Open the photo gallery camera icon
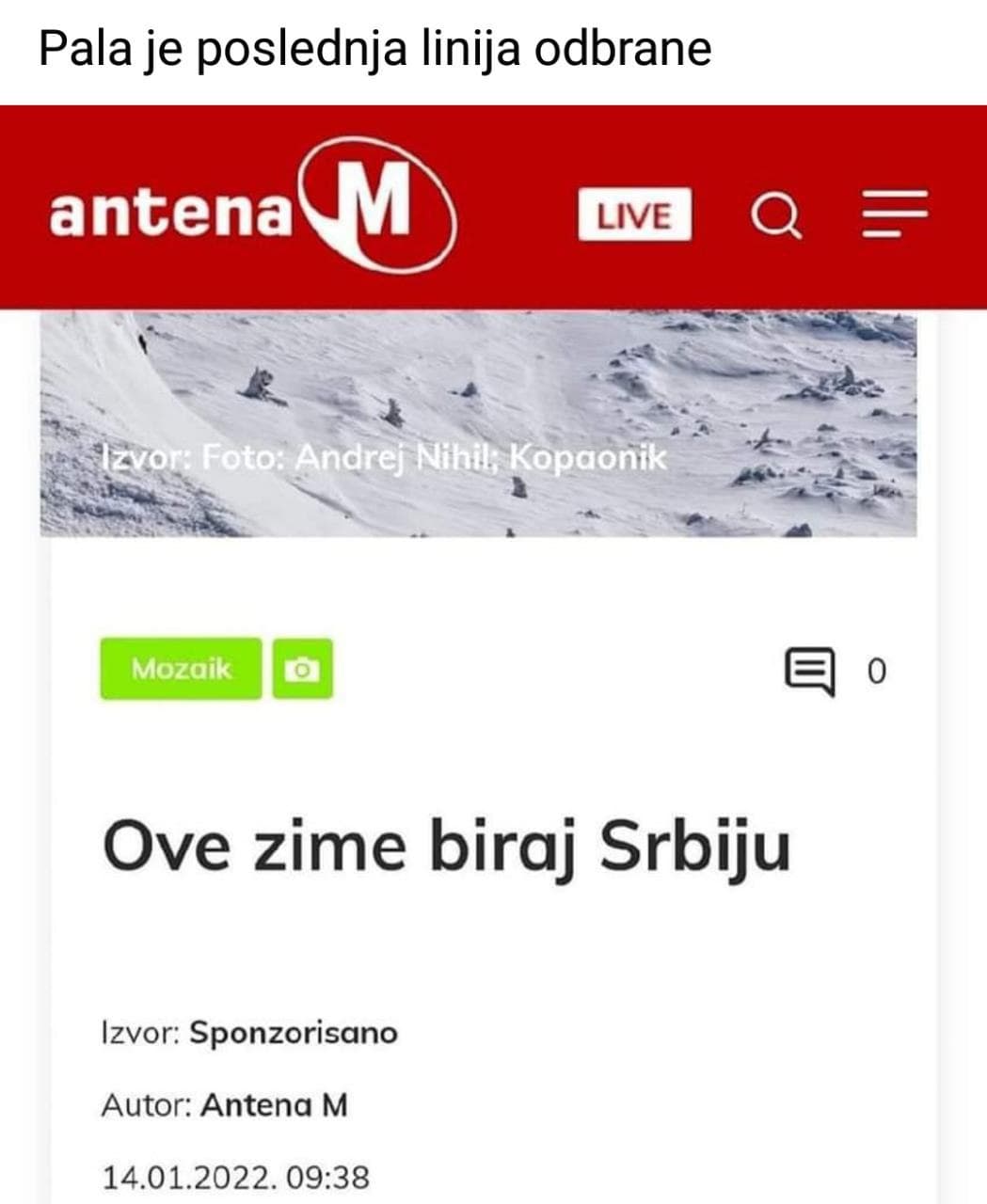 [x=302, y=669]
